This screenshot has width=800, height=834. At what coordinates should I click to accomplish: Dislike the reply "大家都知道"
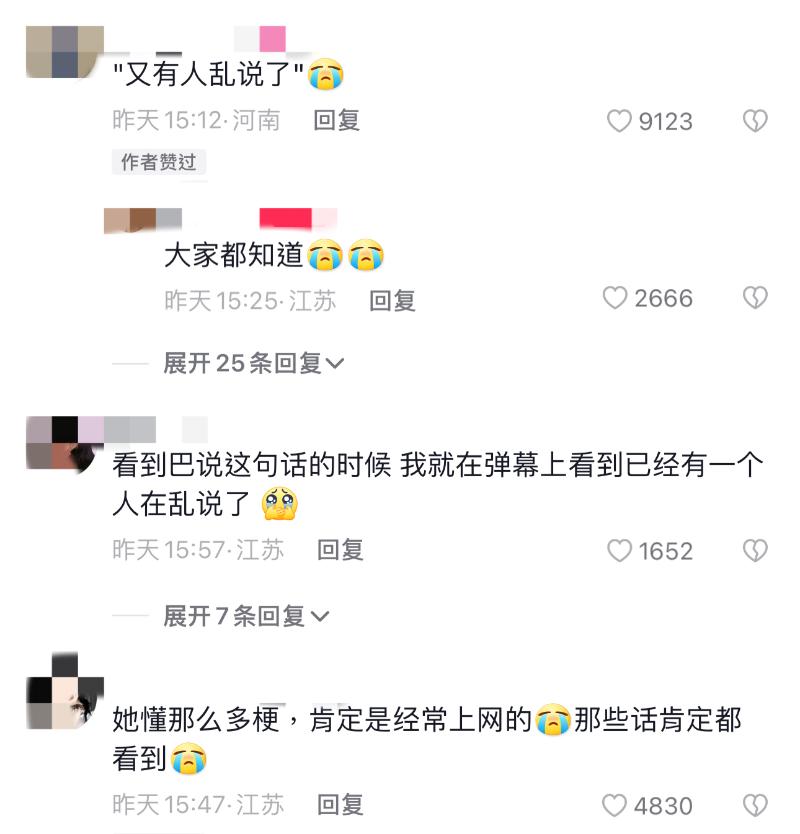coord(755,298)
